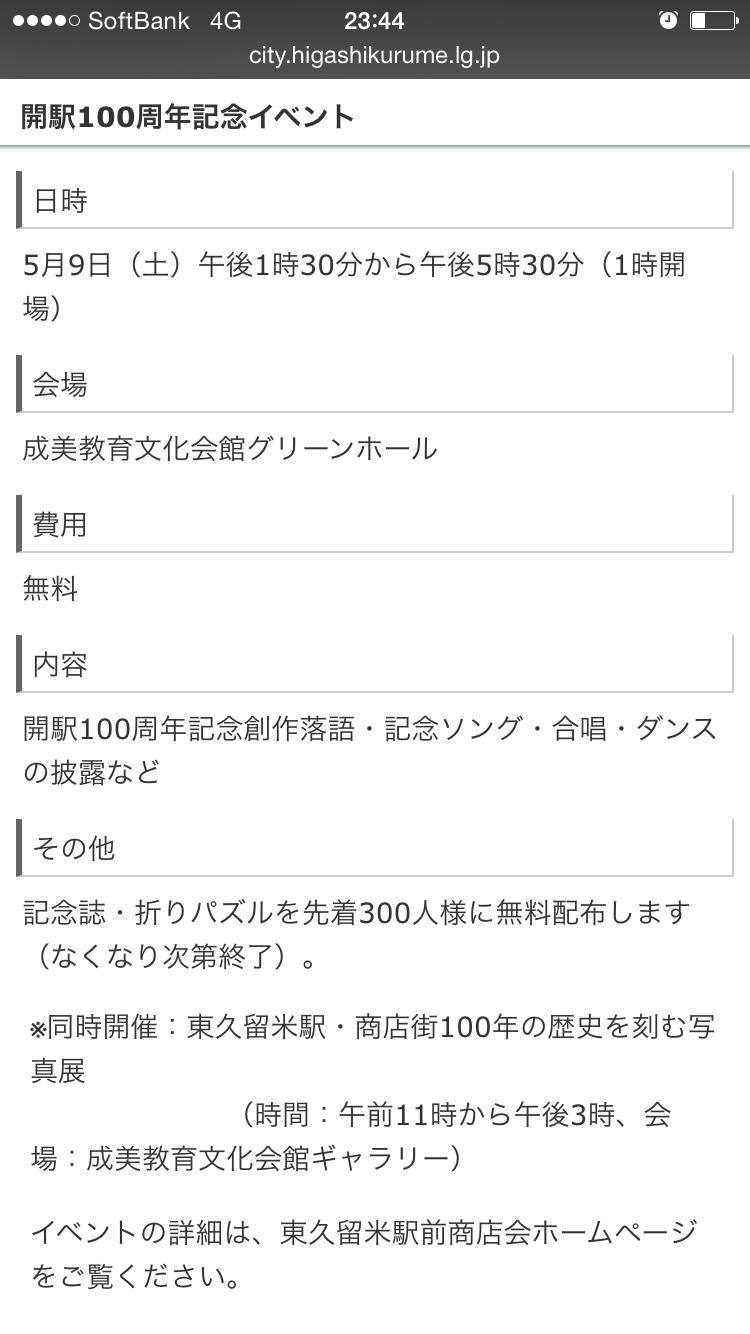Tap the city.higashikurume.lg.jp address bar
Screen dimensions: 750x1334
point(374,55)
